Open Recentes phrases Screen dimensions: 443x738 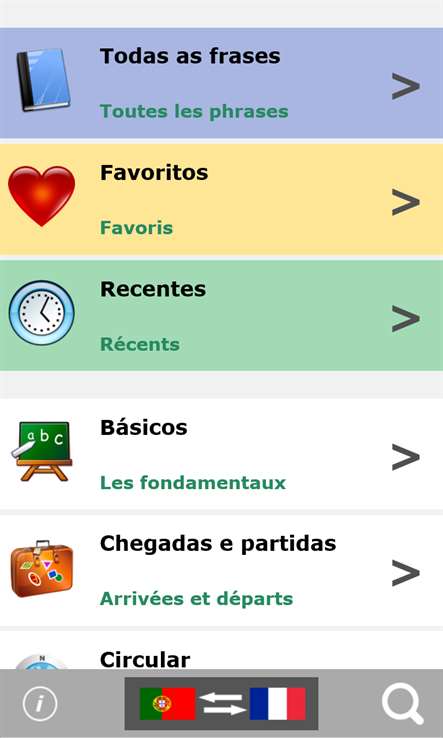[x=221, y=315]
